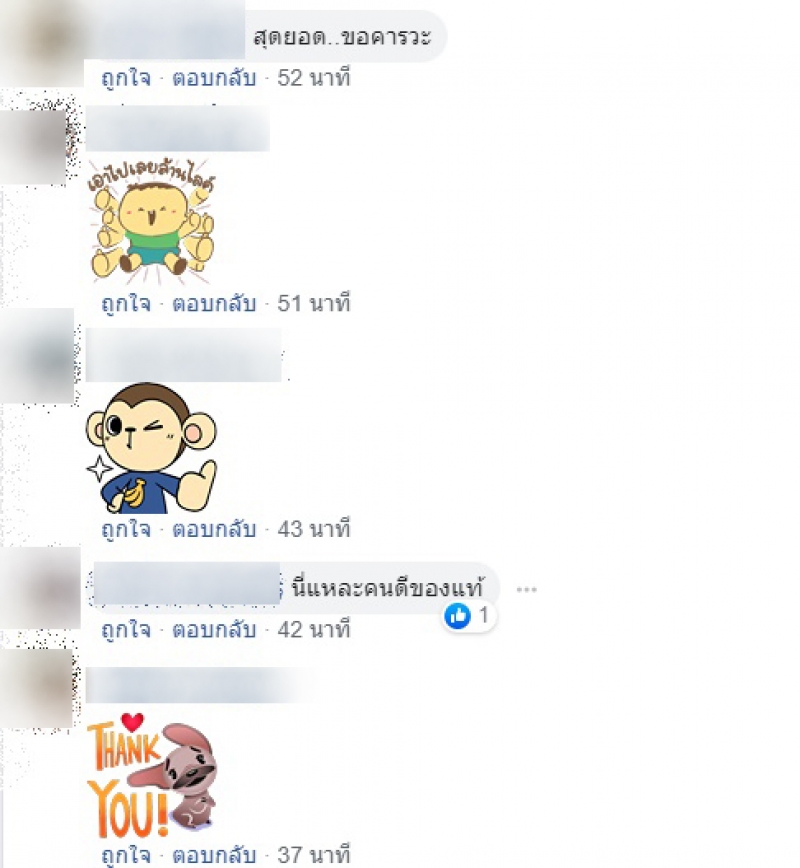Reply to the sticker comment posted 51 นาที ago
The width and height of the screenshot is (800, 868).
214,303
